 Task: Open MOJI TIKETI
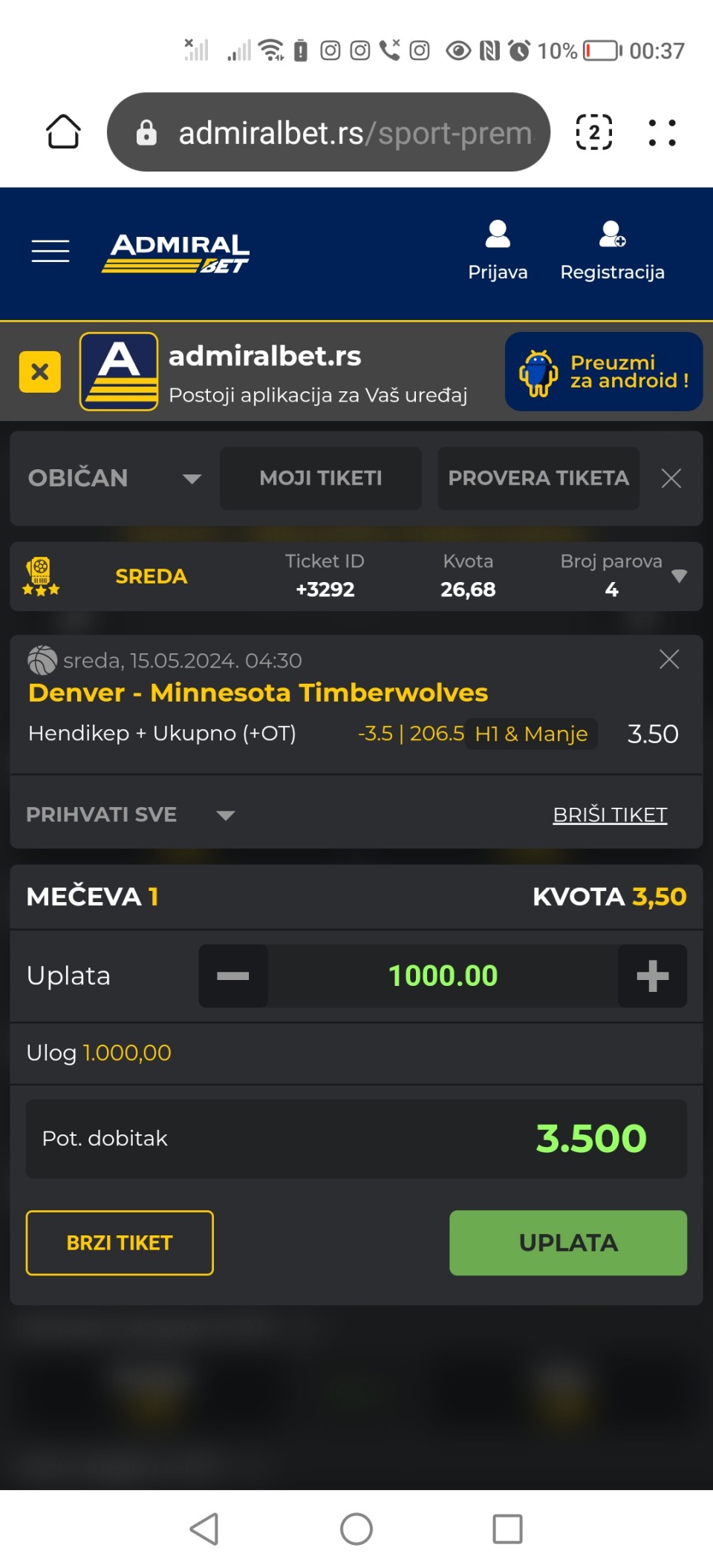point(320,478)
